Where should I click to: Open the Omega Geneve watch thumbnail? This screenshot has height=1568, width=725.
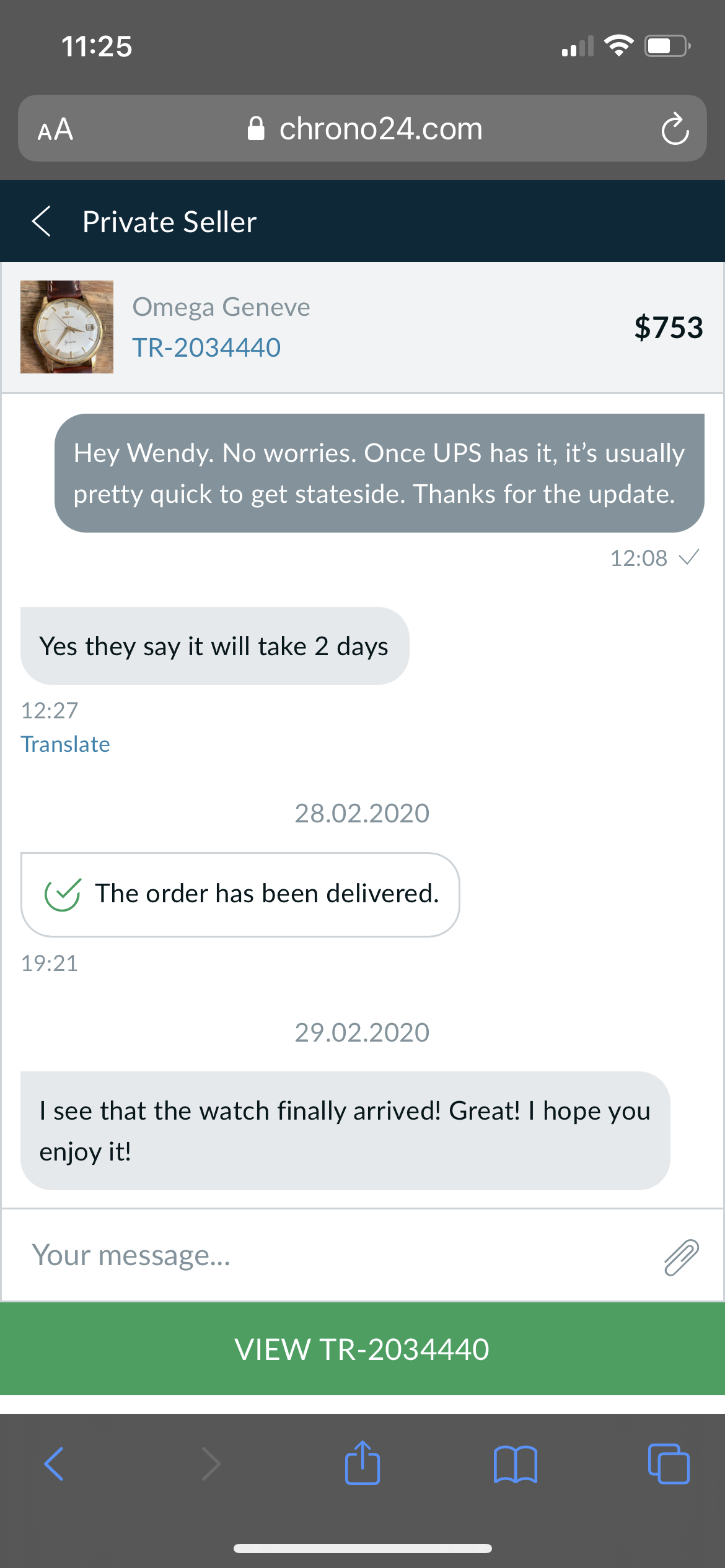click(67, 327)
